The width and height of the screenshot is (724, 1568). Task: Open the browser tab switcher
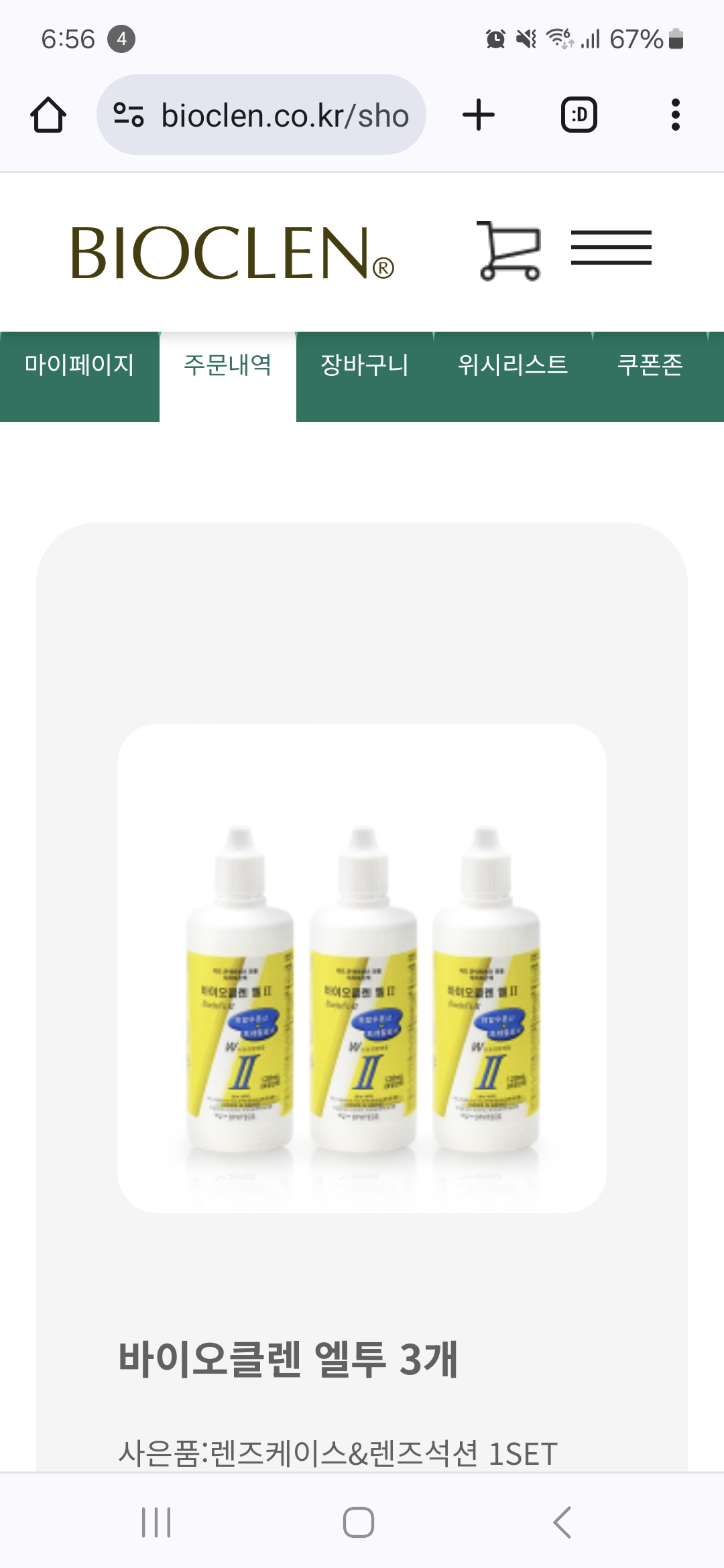pyautogui.click(x=579, y=115)
